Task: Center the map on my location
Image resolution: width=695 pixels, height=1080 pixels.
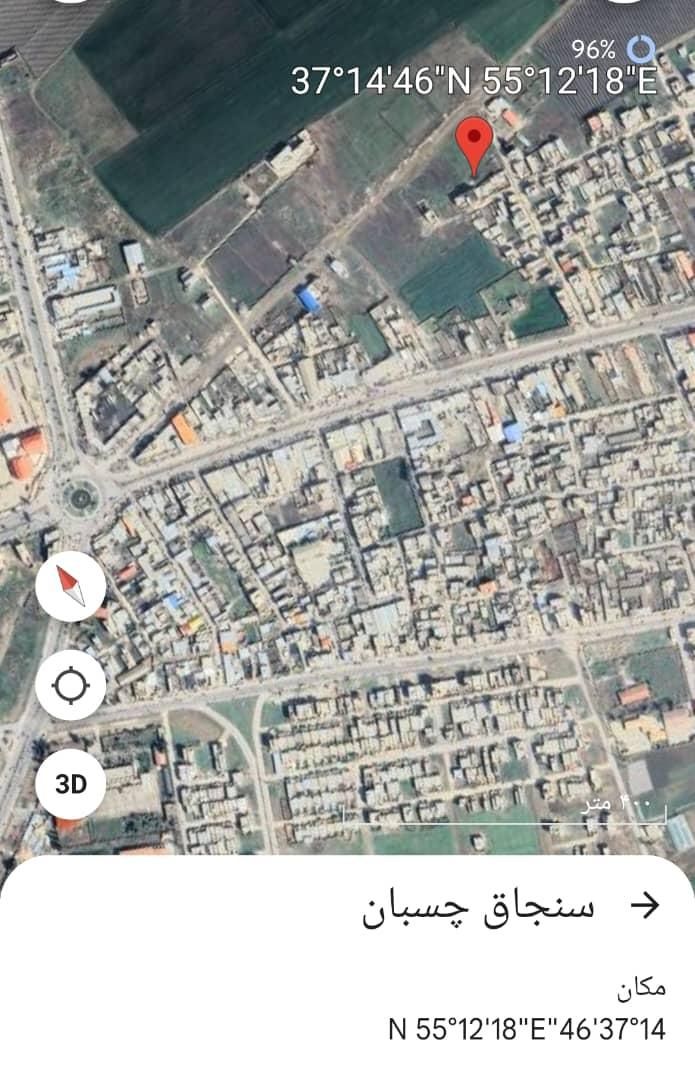Action: tap(71, 686)
